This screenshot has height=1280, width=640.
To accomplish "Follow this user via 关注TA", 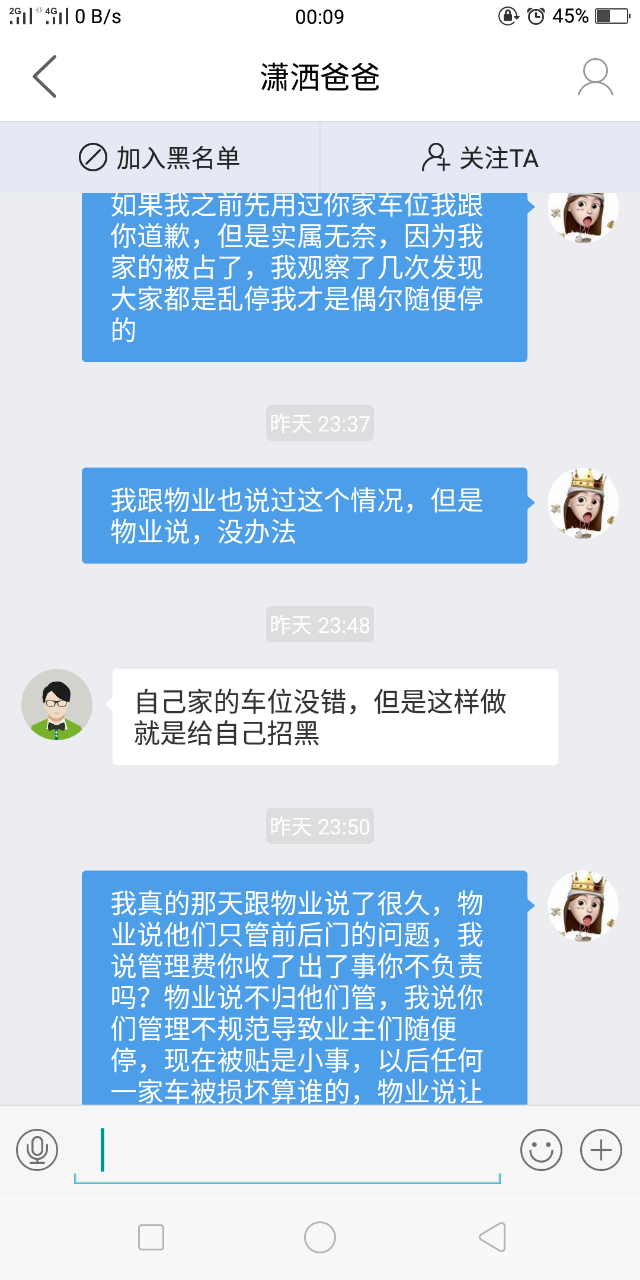I will pyautogui.click(x=480, y=158).
